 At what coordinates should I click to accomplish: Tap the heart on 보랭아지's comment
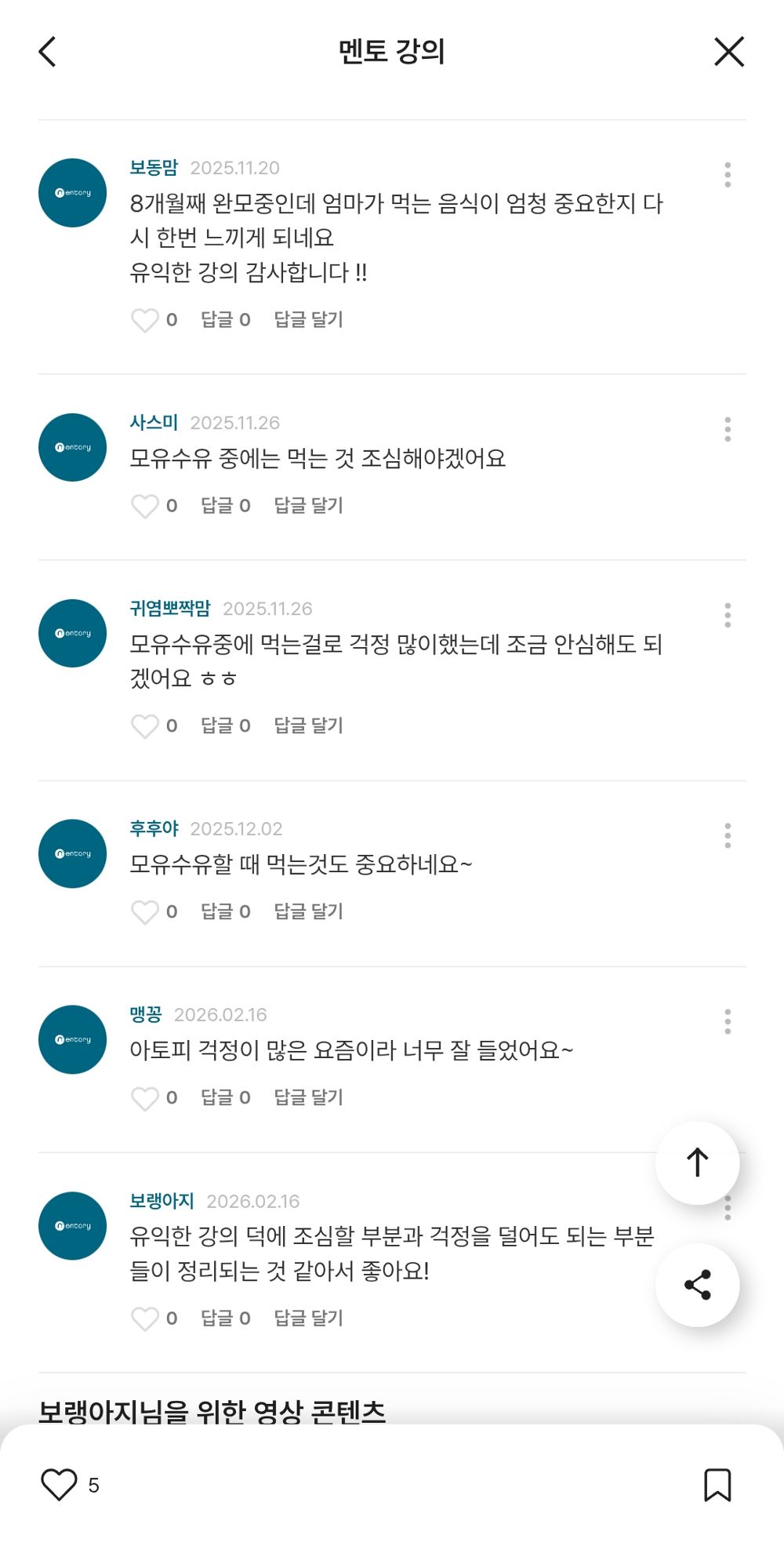click(144, 1319)
